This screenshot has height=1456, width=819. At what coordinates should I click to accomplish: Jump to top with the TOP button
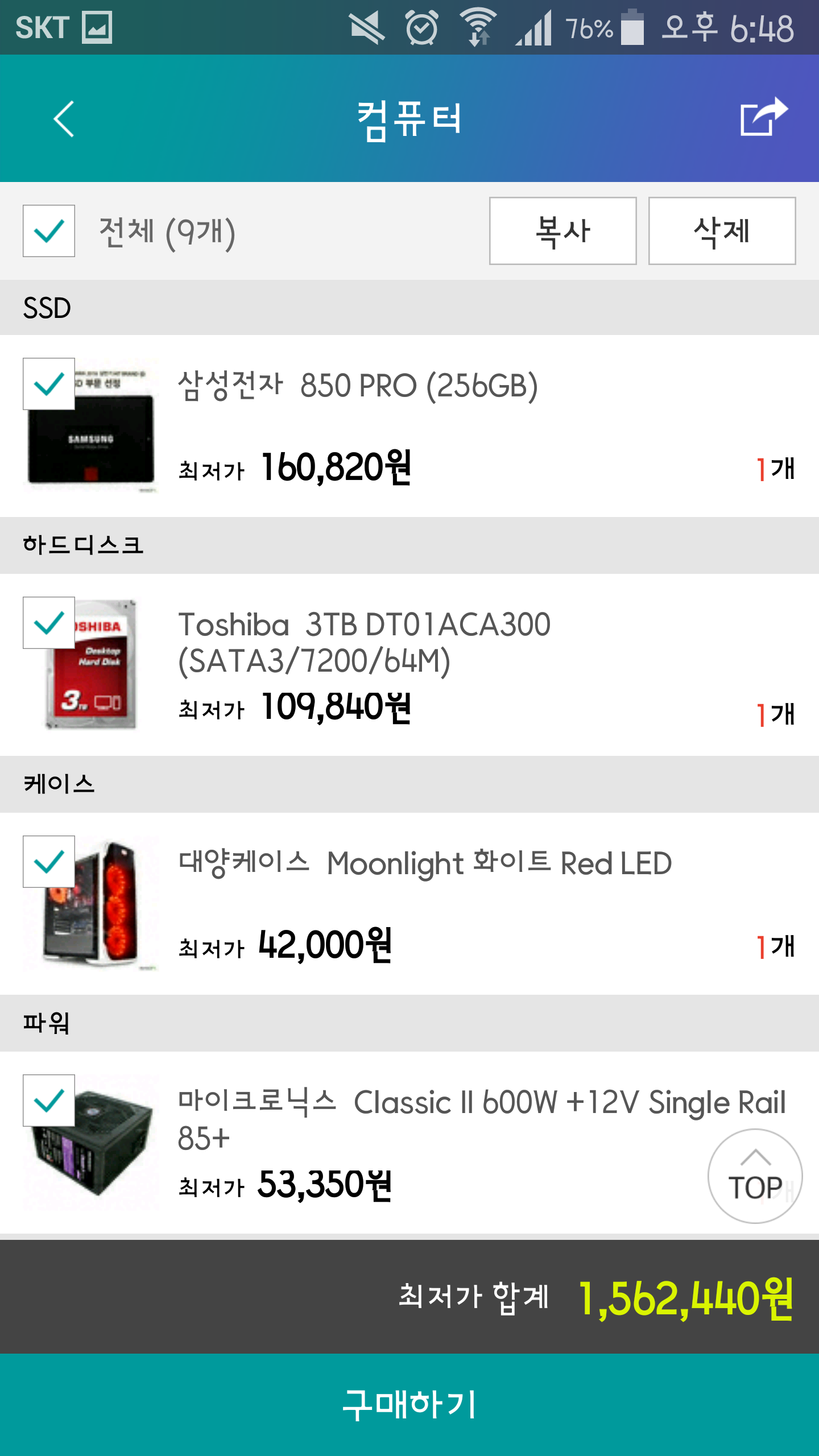click(755, 1176)
